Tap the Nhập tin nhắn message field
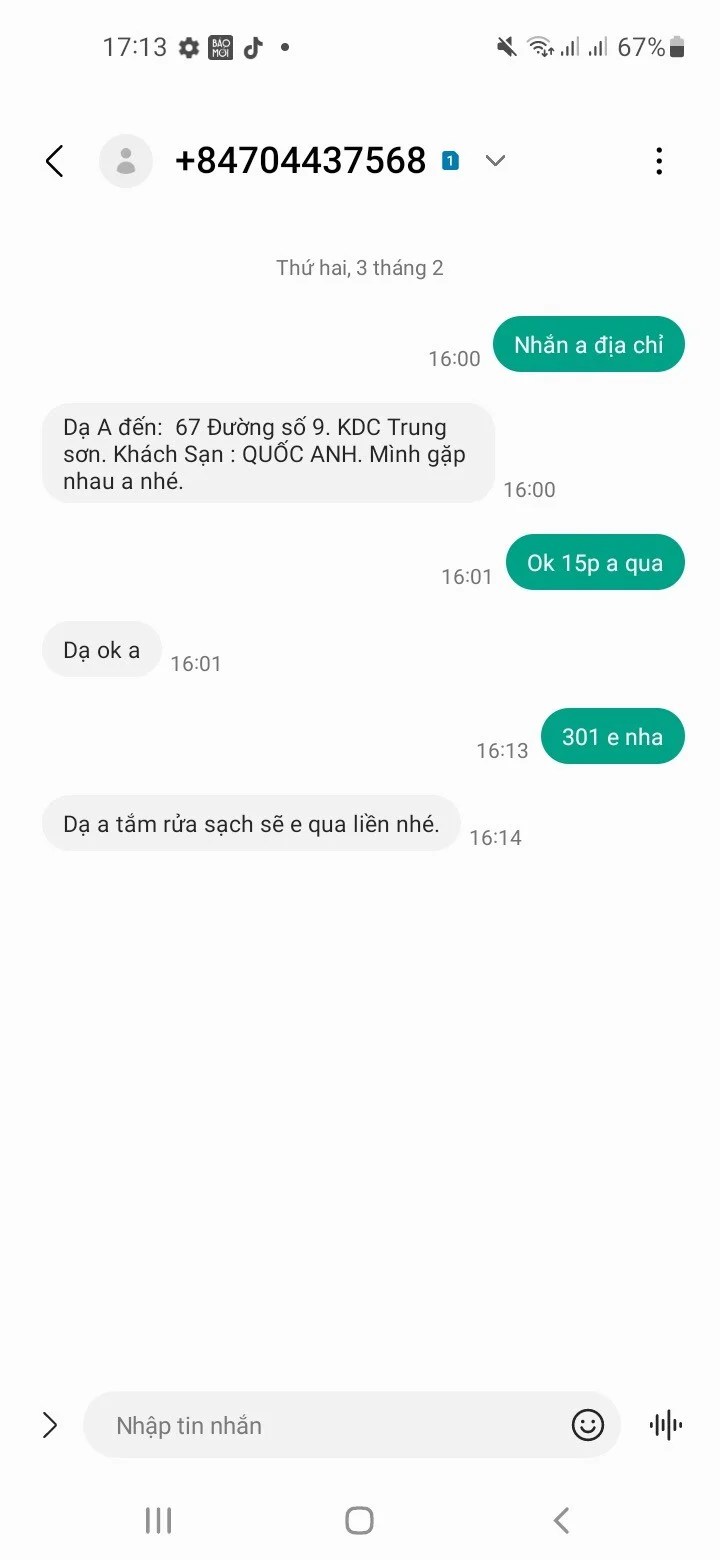 330,1425
